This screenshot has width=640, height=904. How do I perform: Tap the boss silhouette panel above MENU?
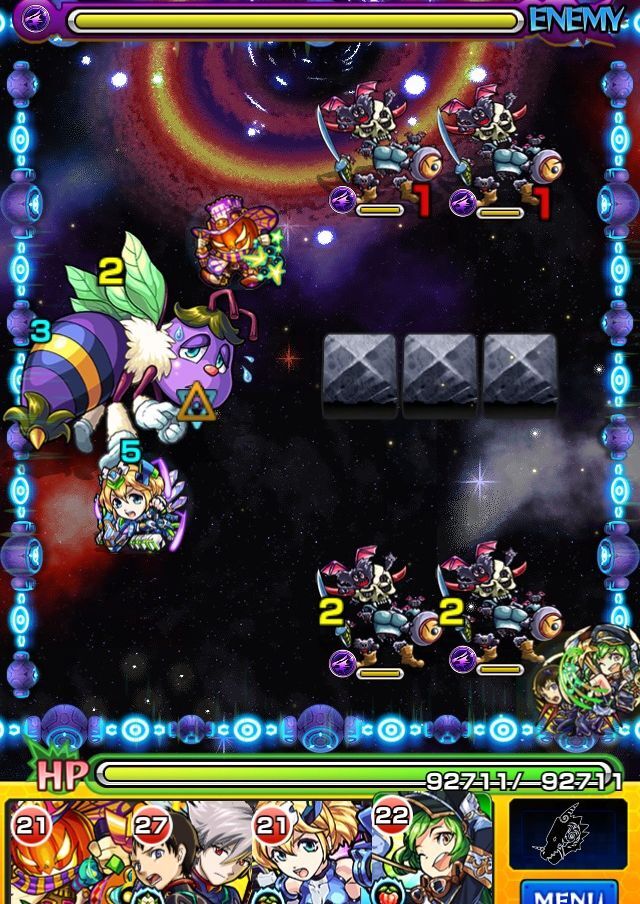[568, 835]
